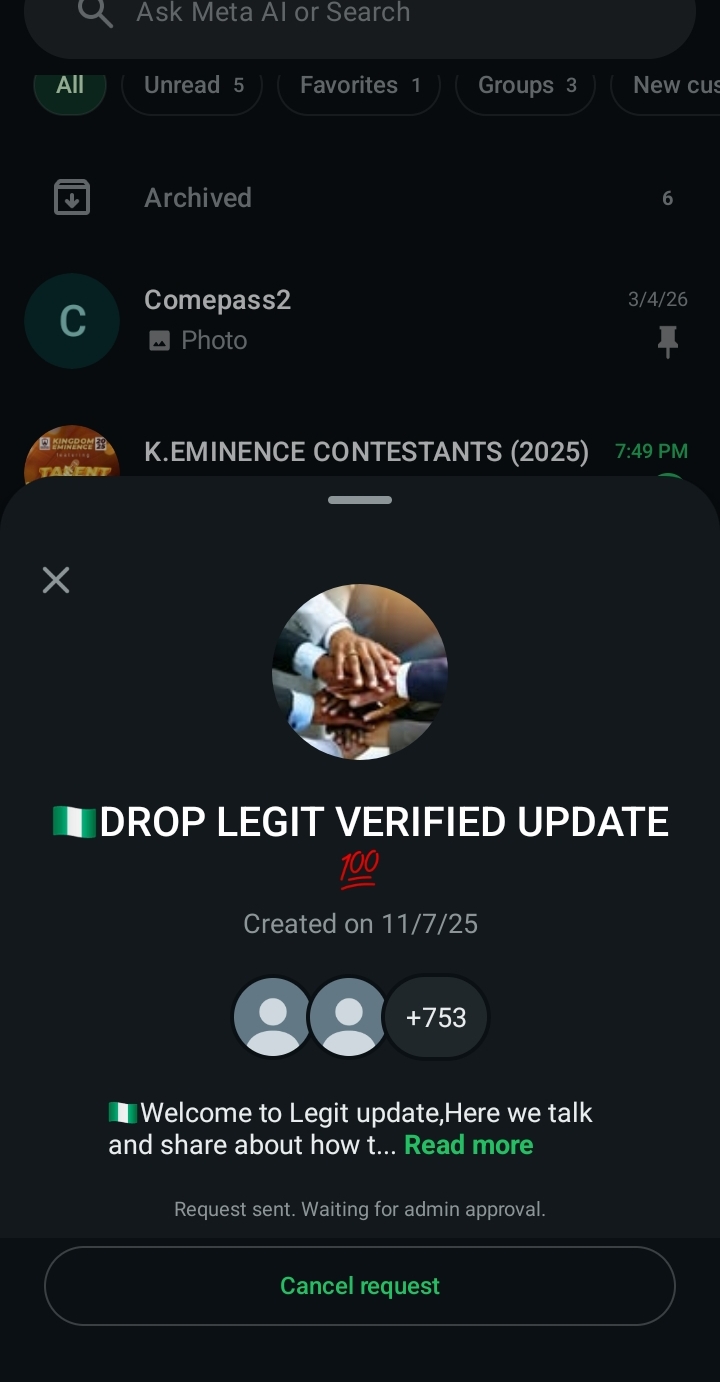The width and height of the screenshot is (720, 1382).
Task: Select the Unread filter chip
Action: click(x=192, y=86)
